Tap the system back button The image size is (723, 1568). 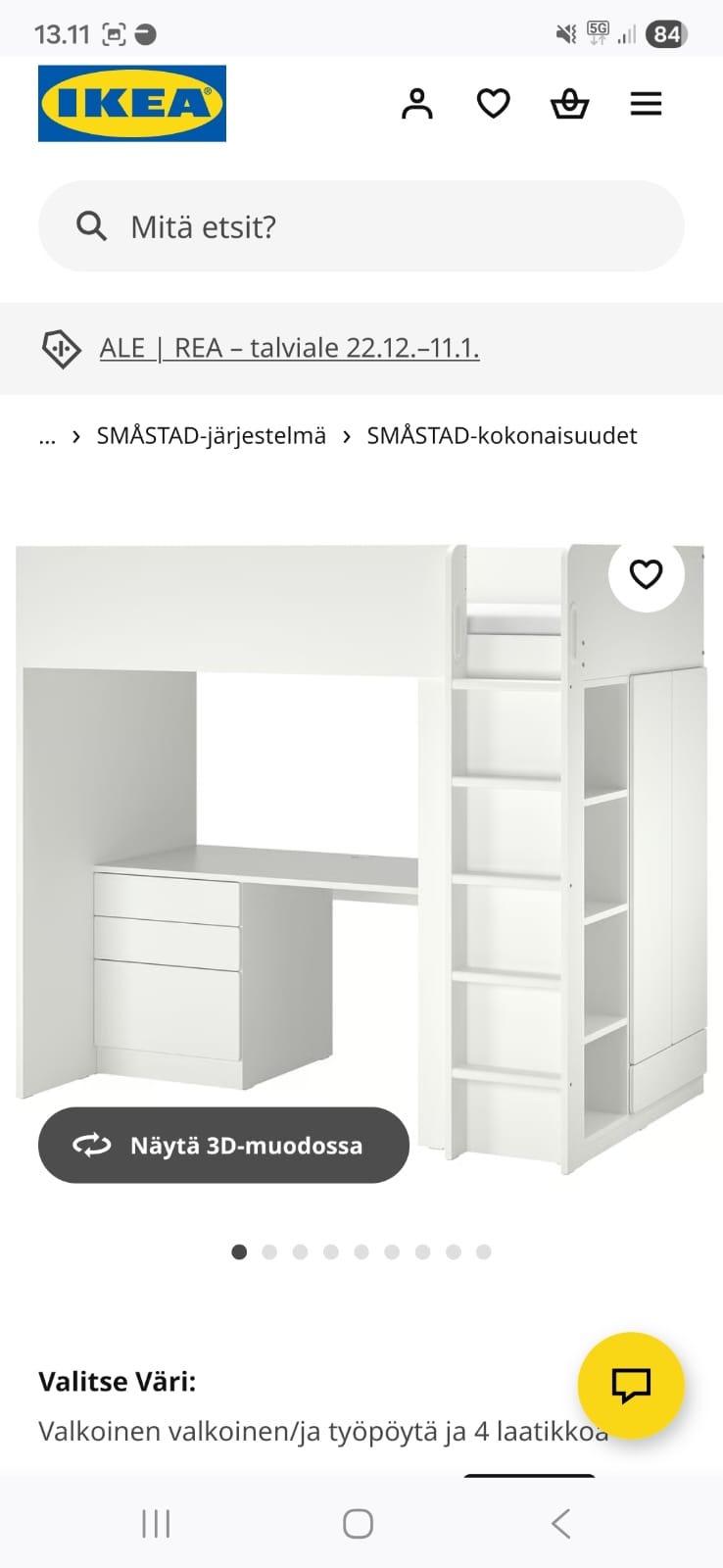click(x=560, y=1523)
